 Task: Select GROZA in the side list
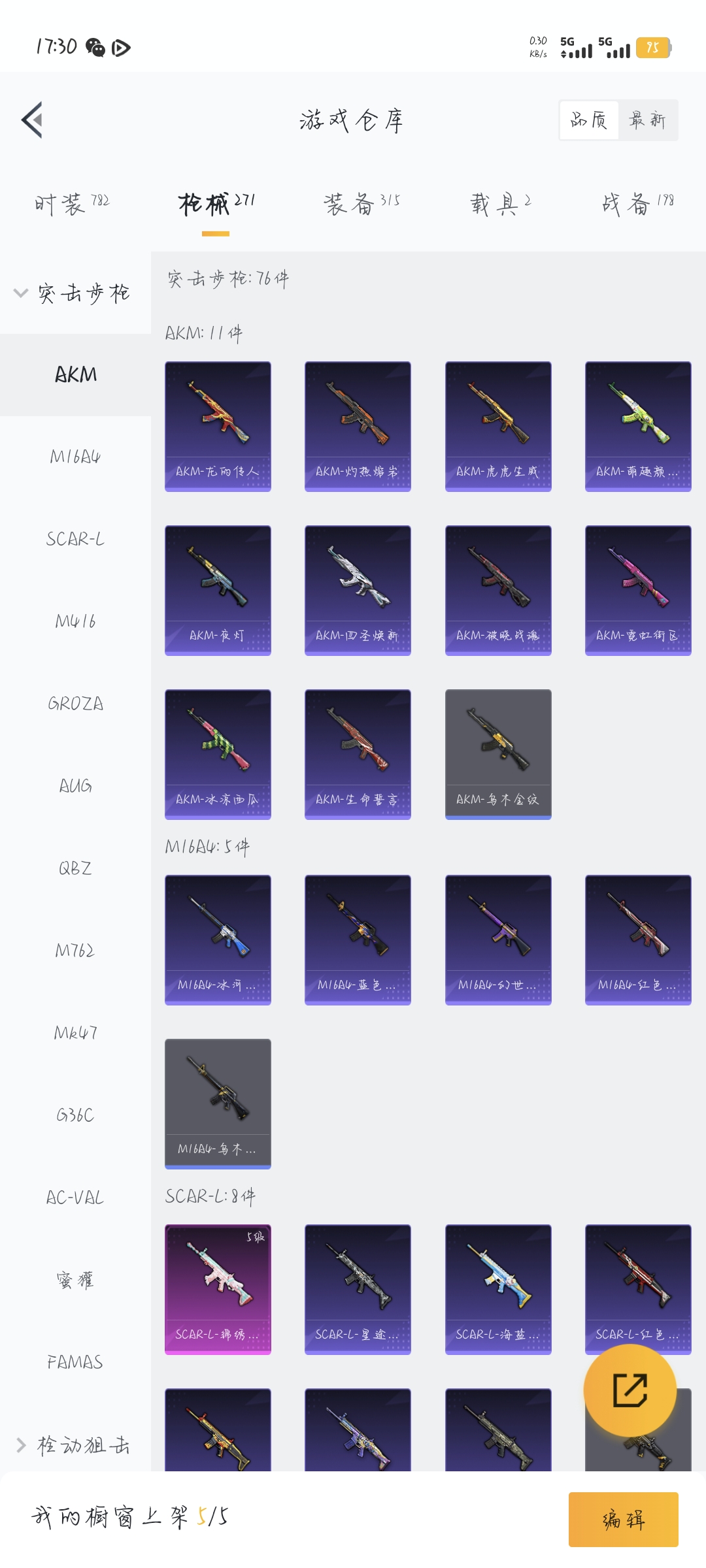pos(75,704)
